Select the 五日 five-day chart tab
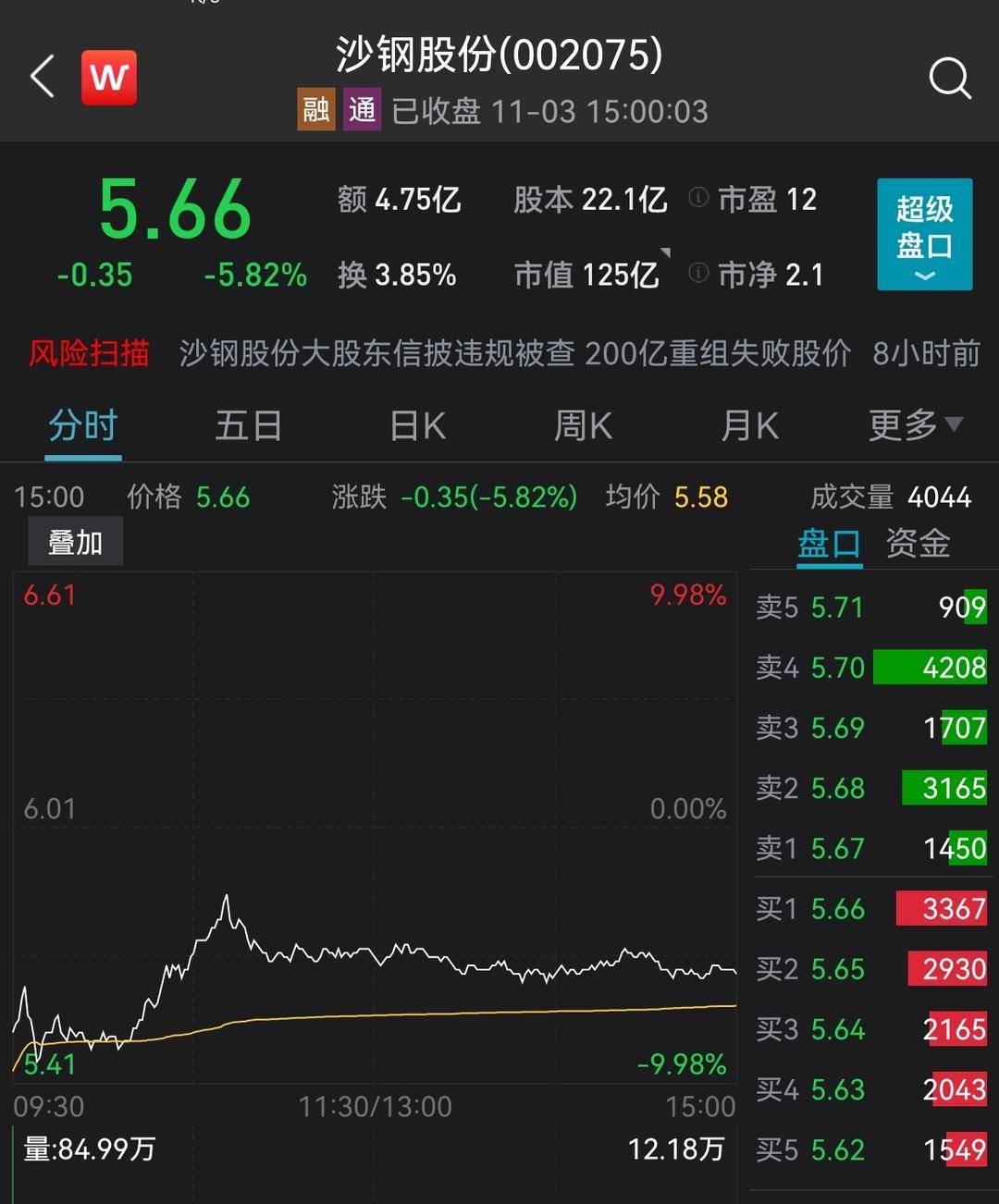The height and width of the screenshot is (1204, 999). coord(248,424)
